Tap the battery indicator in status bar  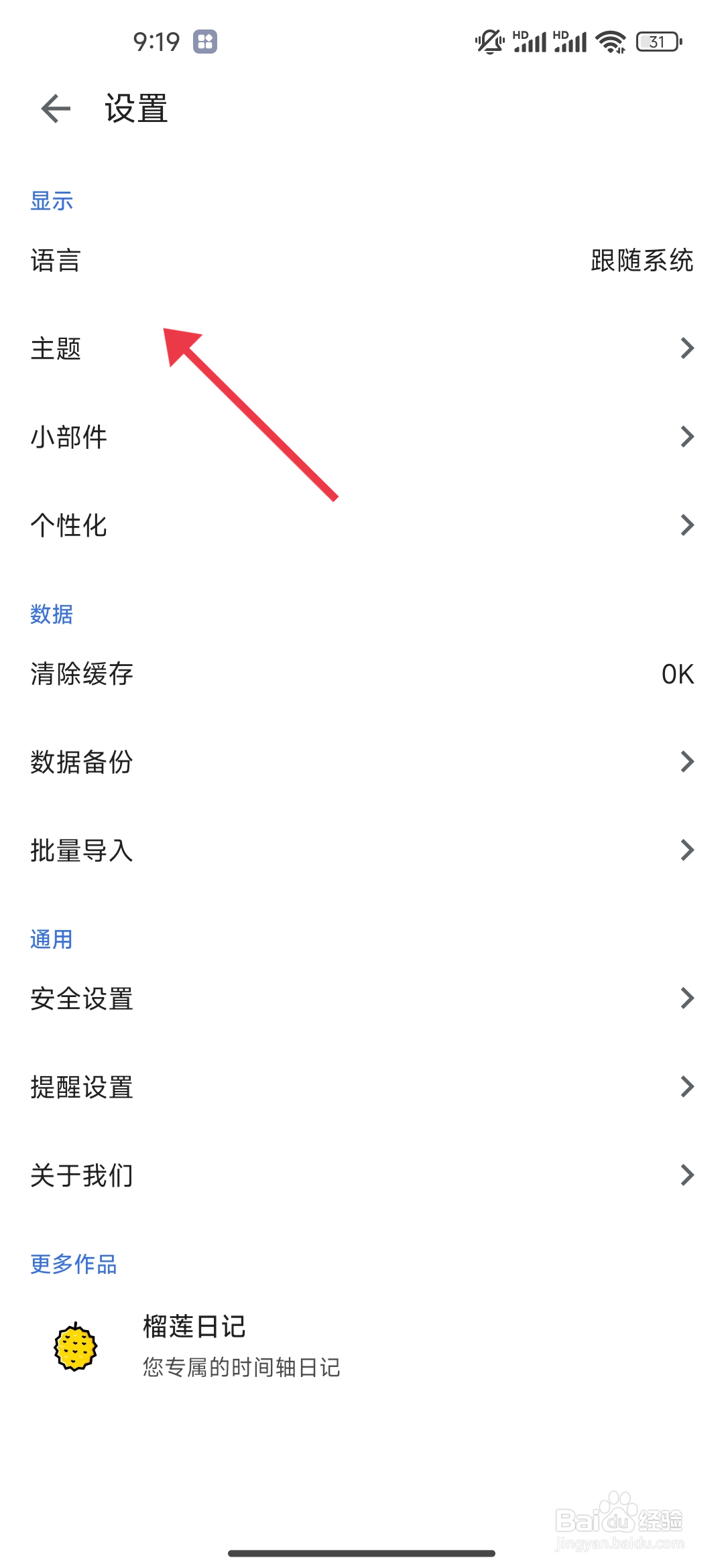tap(656, 42)
